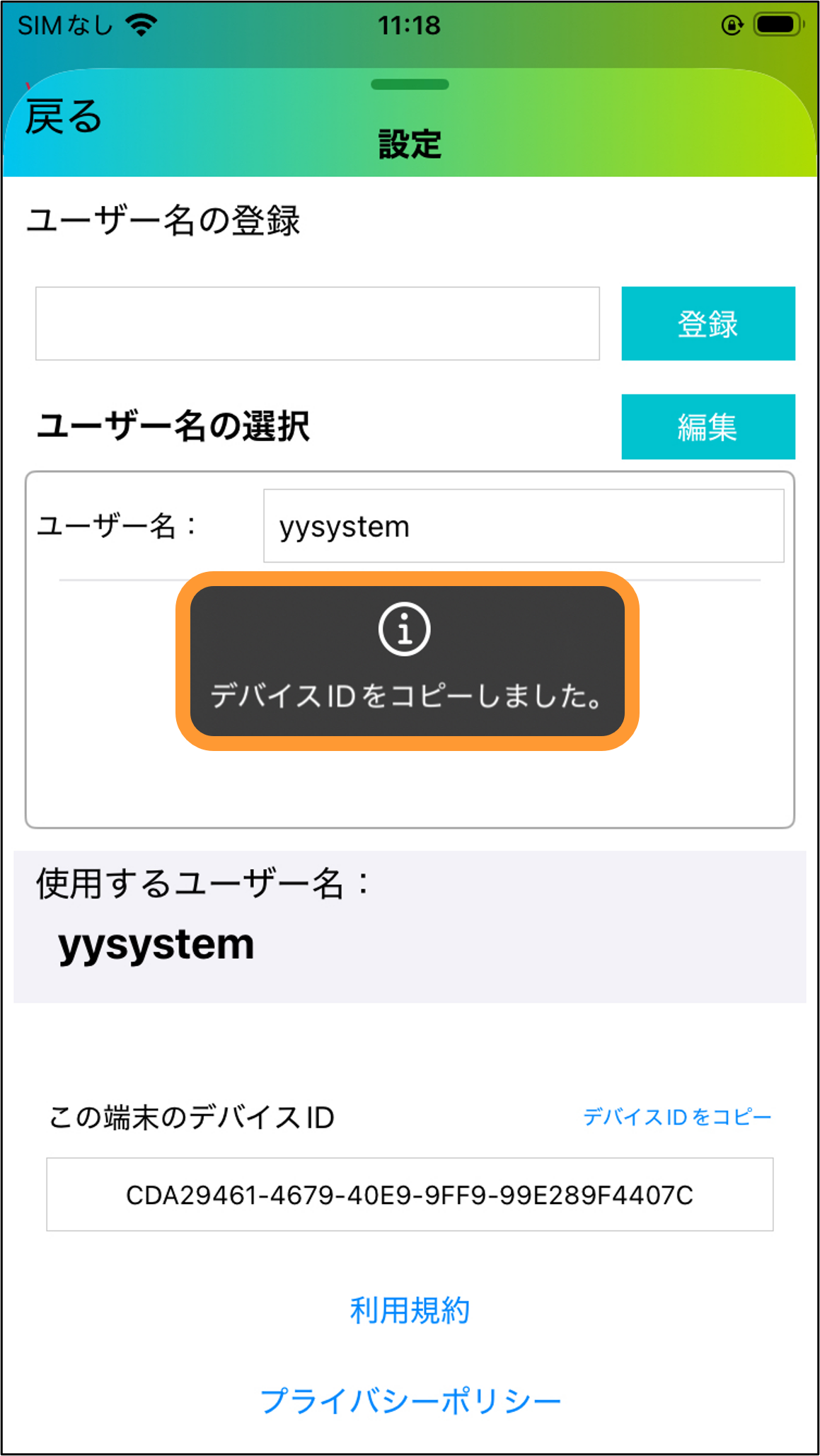Open the 利用規約 terms of service
The height and width of the screenshot is (1456, 820).
410,1310
